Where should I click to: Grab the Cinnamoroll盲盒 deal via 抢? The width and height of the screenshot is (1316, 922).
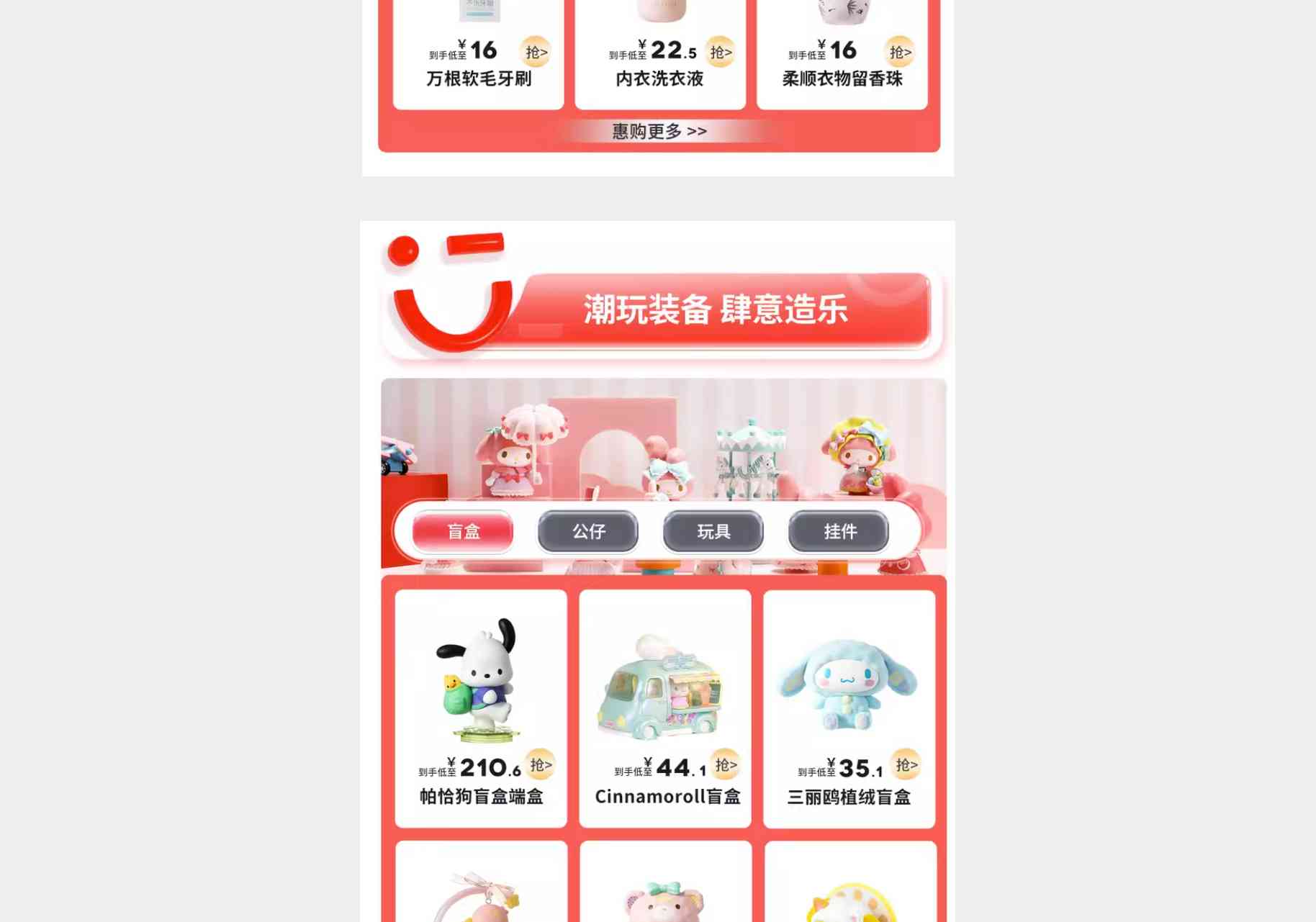(x=725, y=765)
